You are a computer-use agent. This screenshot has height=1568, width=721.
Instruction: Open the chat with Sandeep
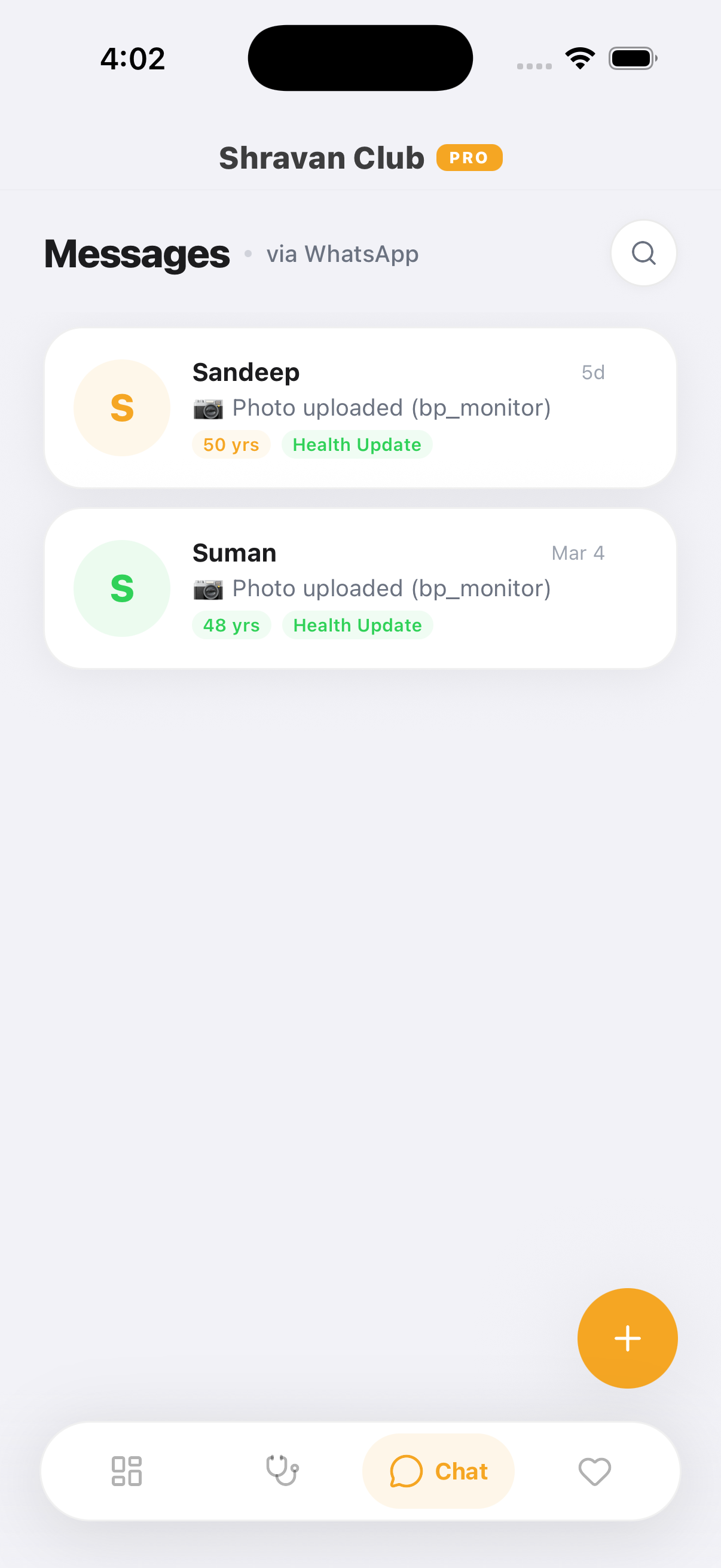click(360, 407)
